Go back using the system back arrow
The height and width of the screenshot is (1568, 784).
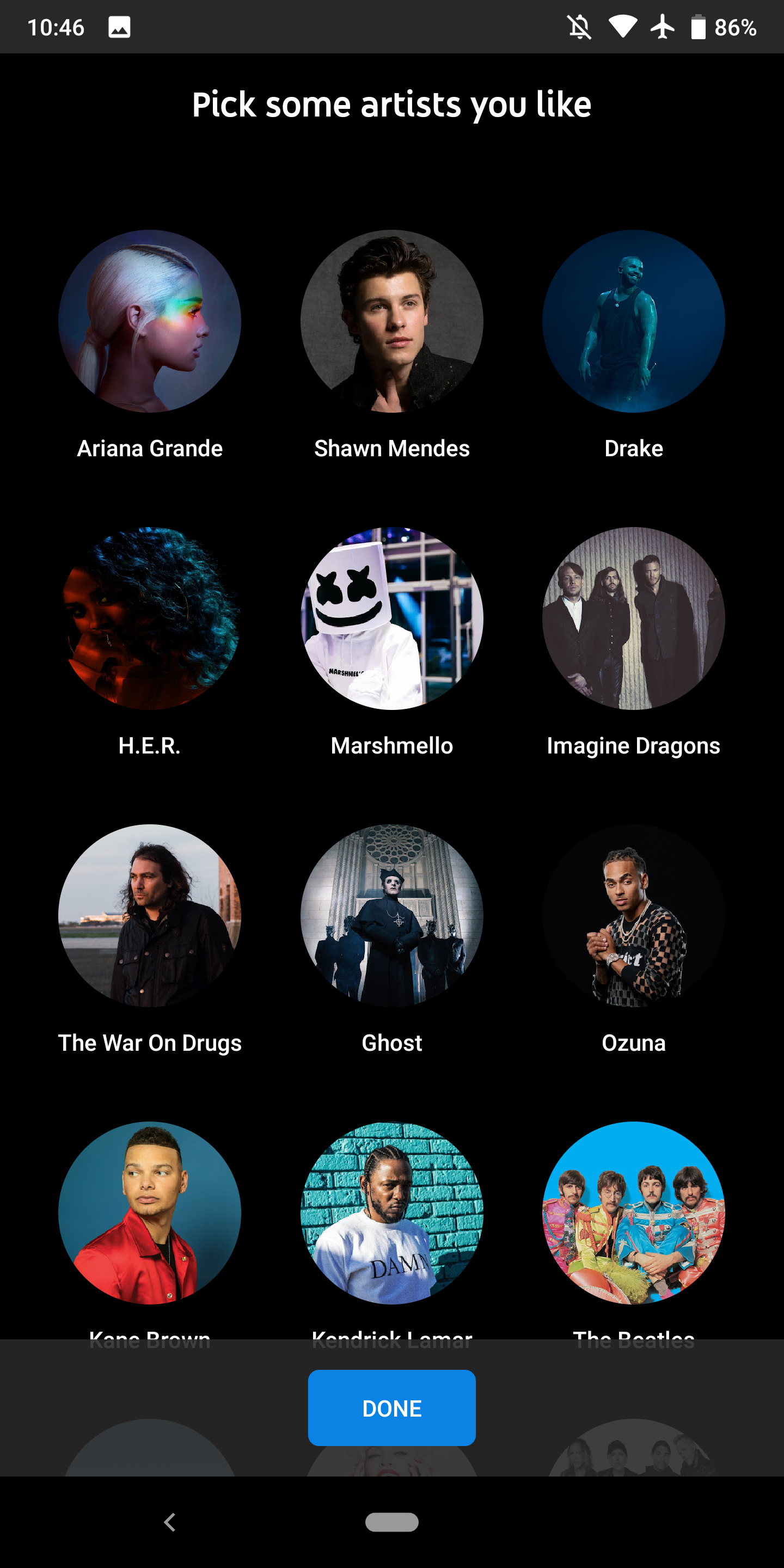point(170,1522)
